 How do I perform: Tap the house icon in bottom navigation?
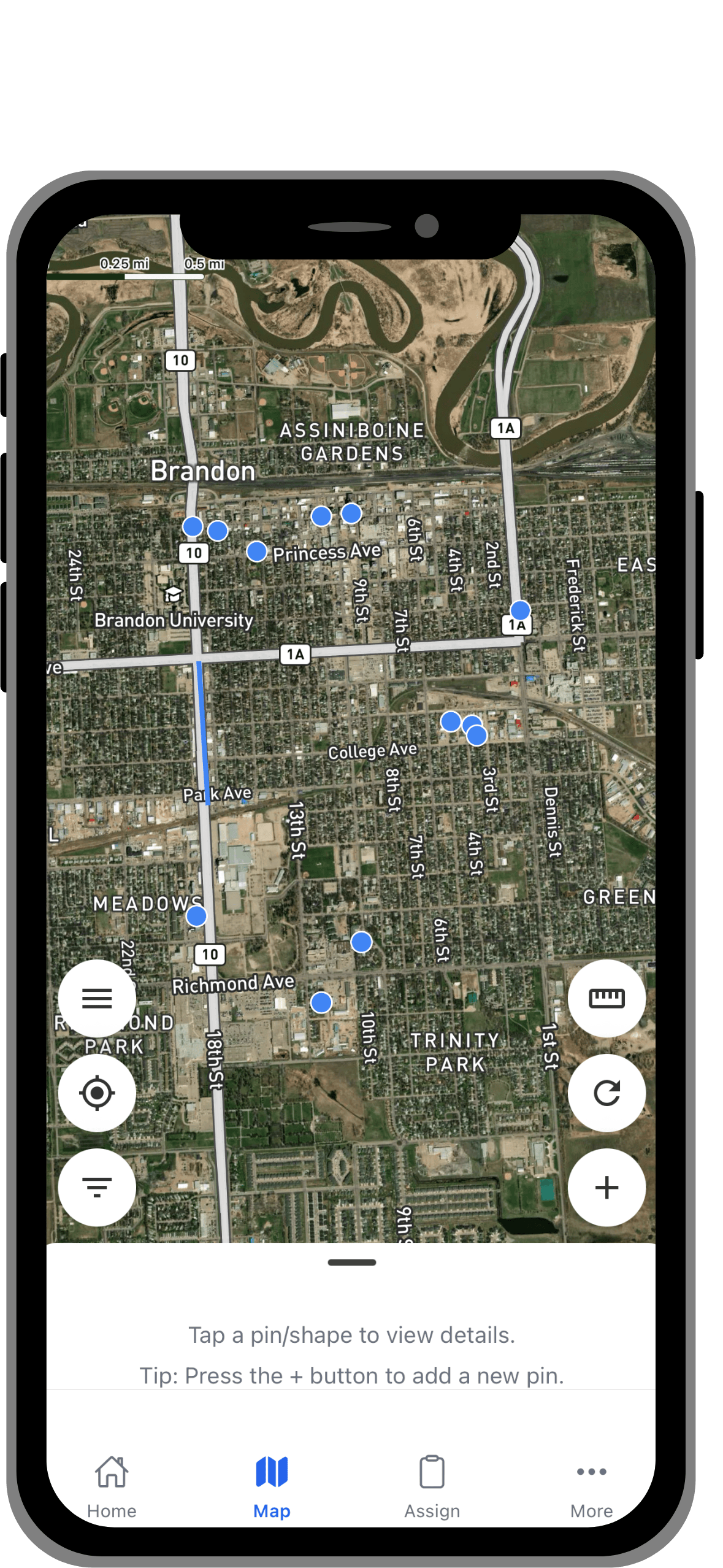coord(112,1471)
